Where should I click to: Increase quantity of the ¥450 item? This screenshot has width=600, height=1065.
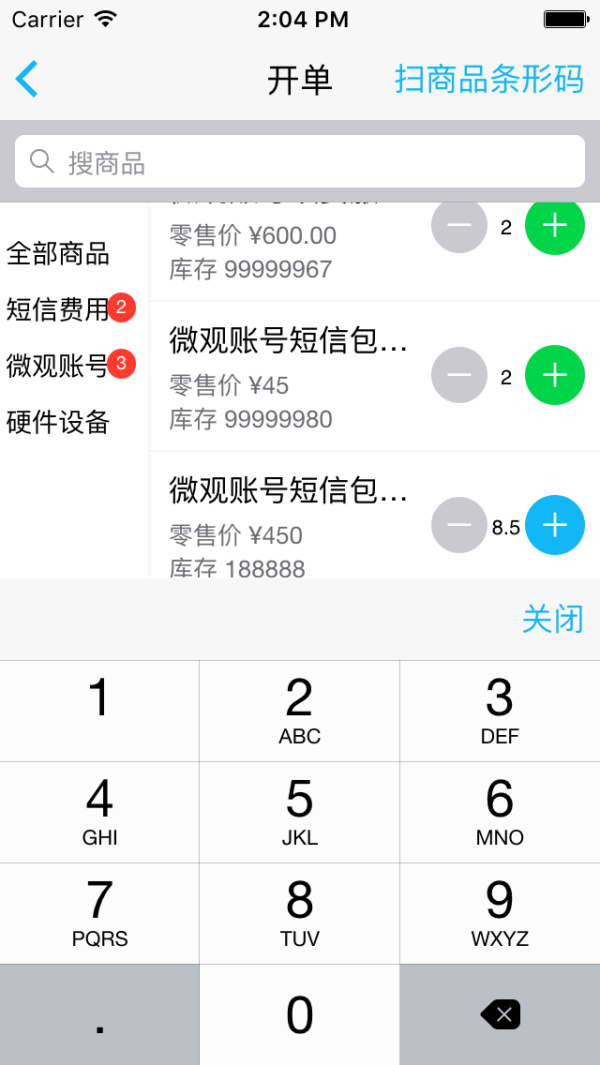(x=555, y=525)
